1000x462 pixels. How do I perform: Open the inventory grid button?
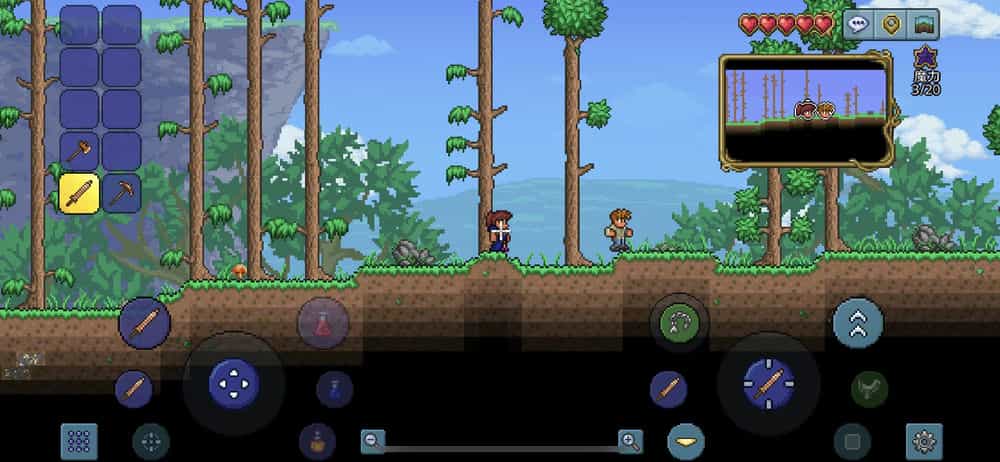(x=79, y=440)
